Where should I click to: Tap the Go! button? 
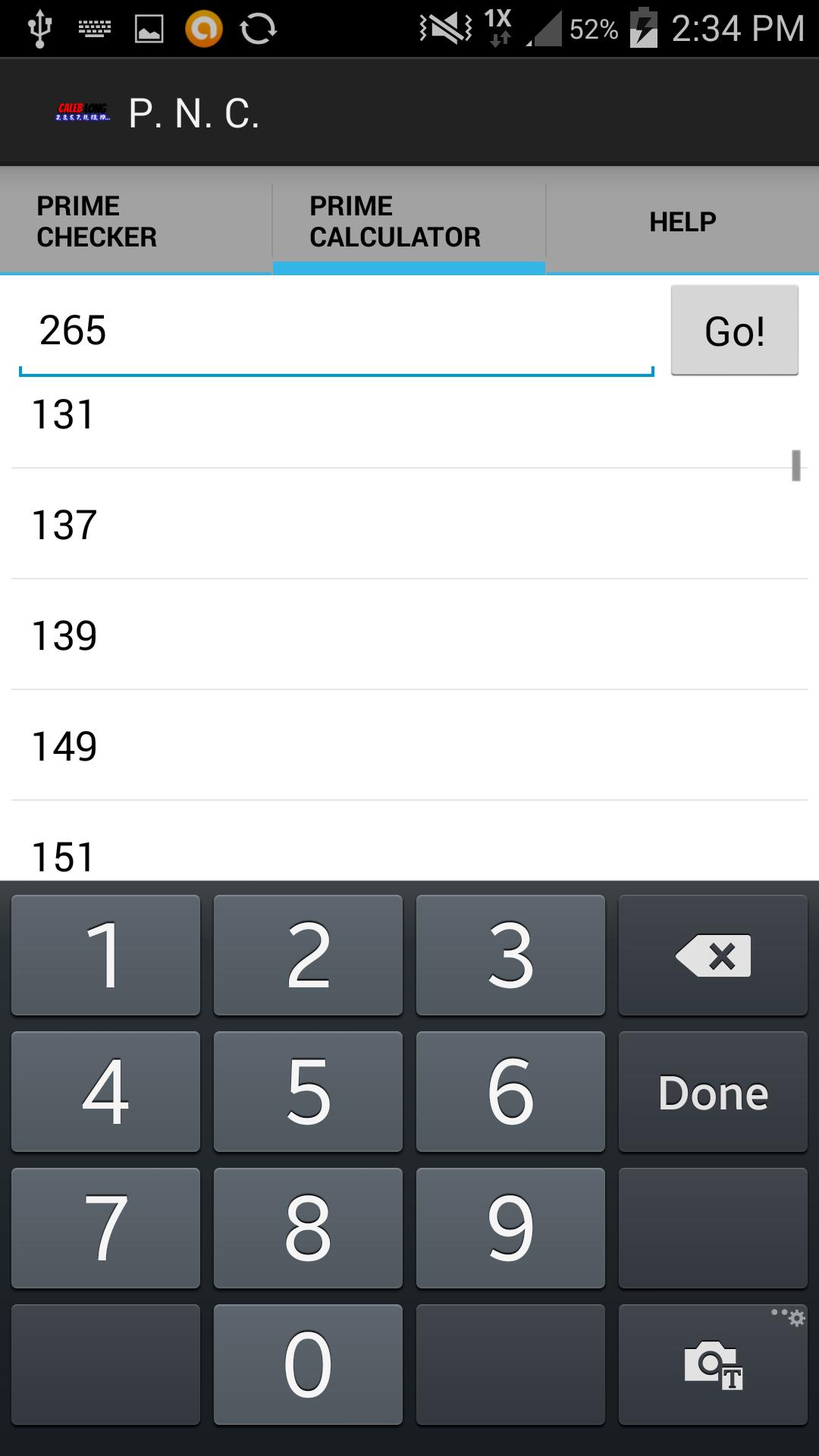coord(734,331)
